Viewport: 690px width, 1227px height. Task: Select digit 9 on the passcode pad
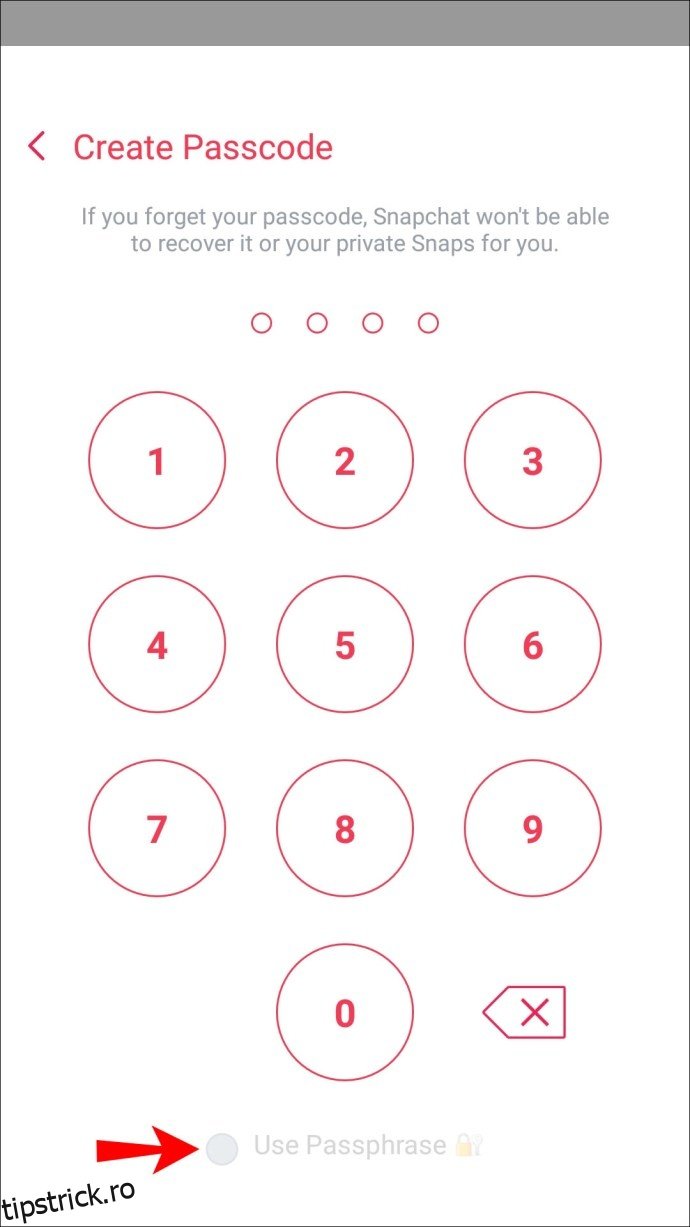tap(533, 829)
